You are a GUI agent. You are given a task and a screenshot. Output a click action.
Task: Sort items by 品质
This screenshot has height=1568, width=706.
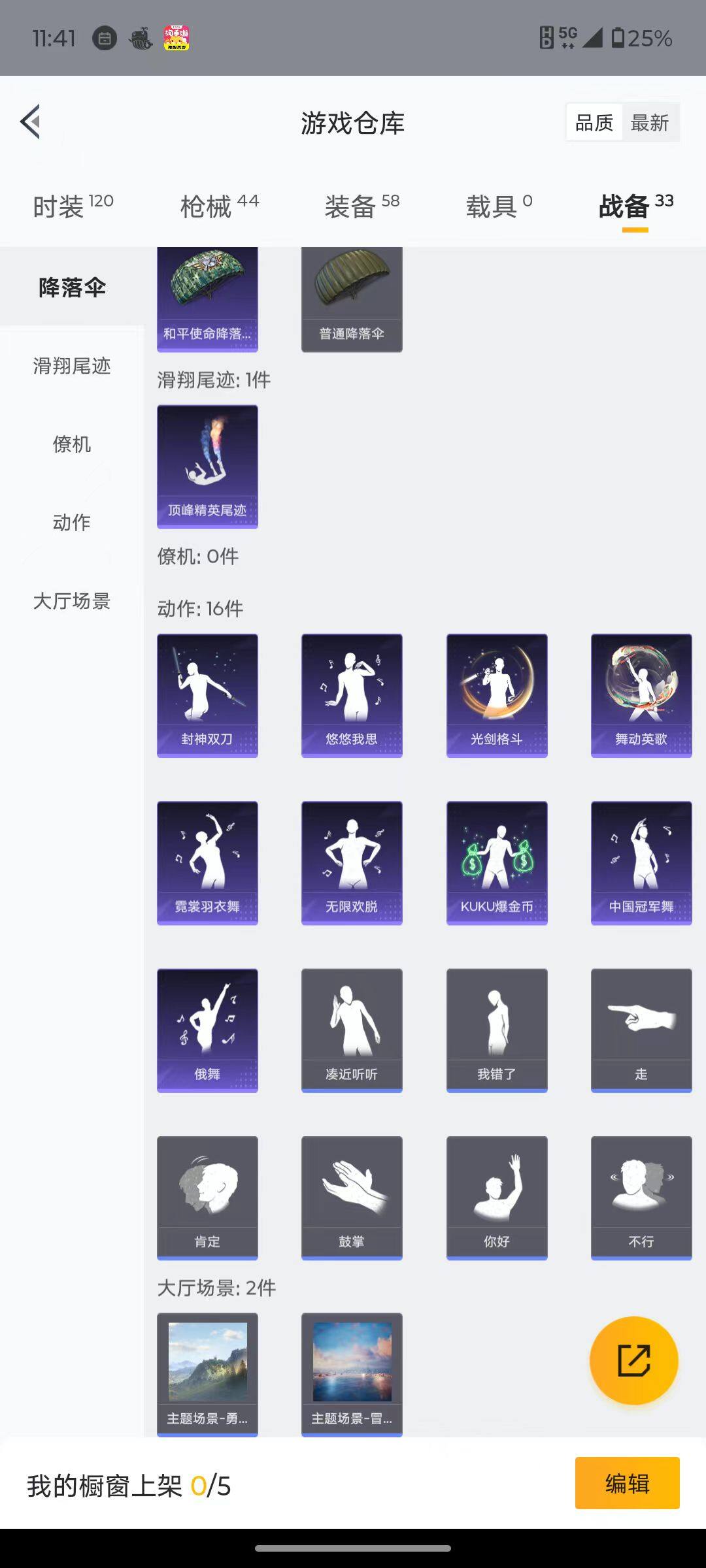tap(594, 122)
